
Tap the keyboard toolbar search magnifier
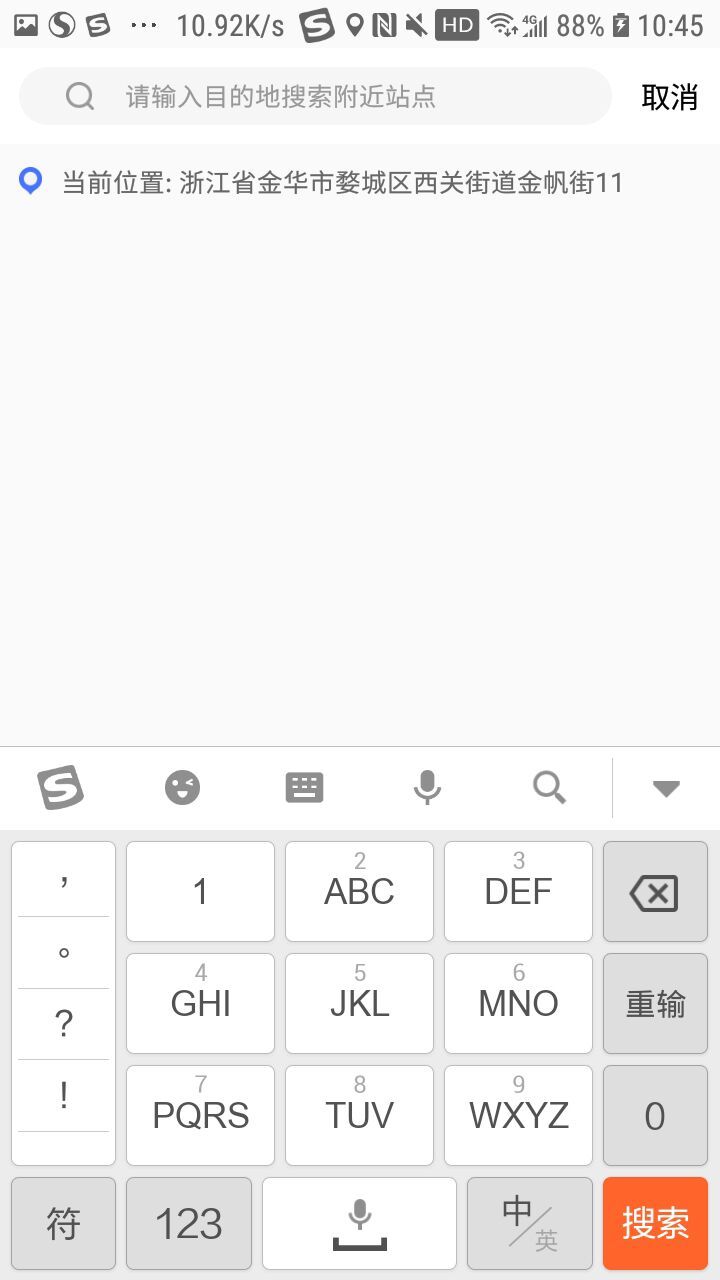(x=549, y=788)
